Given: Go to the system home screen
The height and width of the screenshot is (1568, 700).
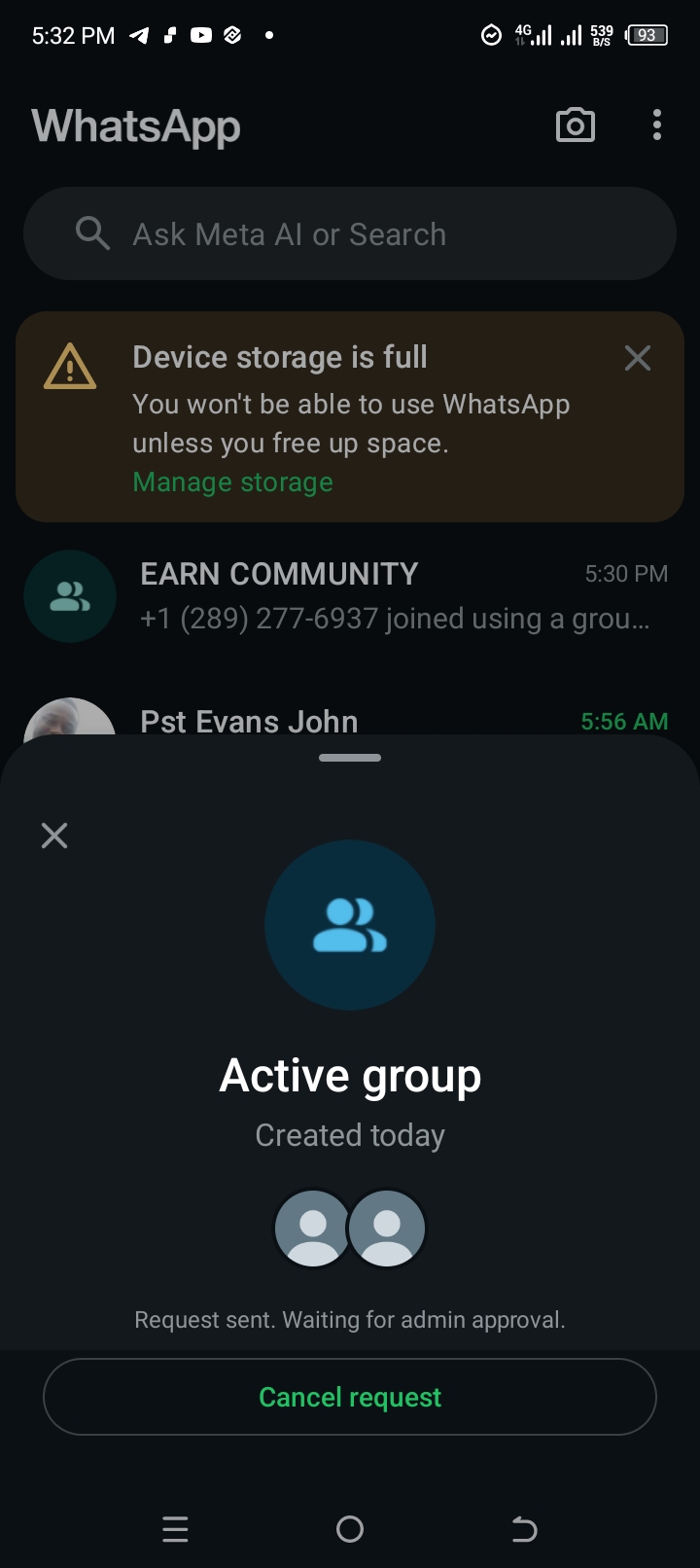Looking at the screenshot, I should (350, 1529).
